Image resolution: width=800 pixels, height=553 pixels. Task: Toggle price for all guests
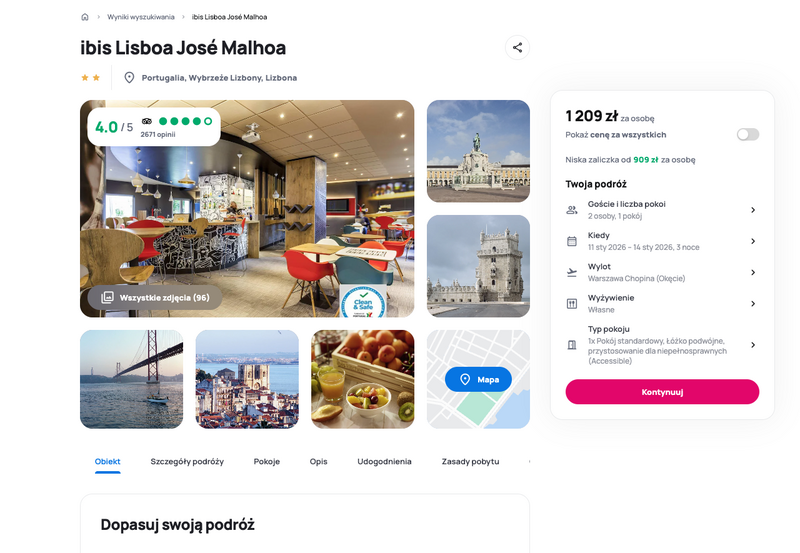747,134
